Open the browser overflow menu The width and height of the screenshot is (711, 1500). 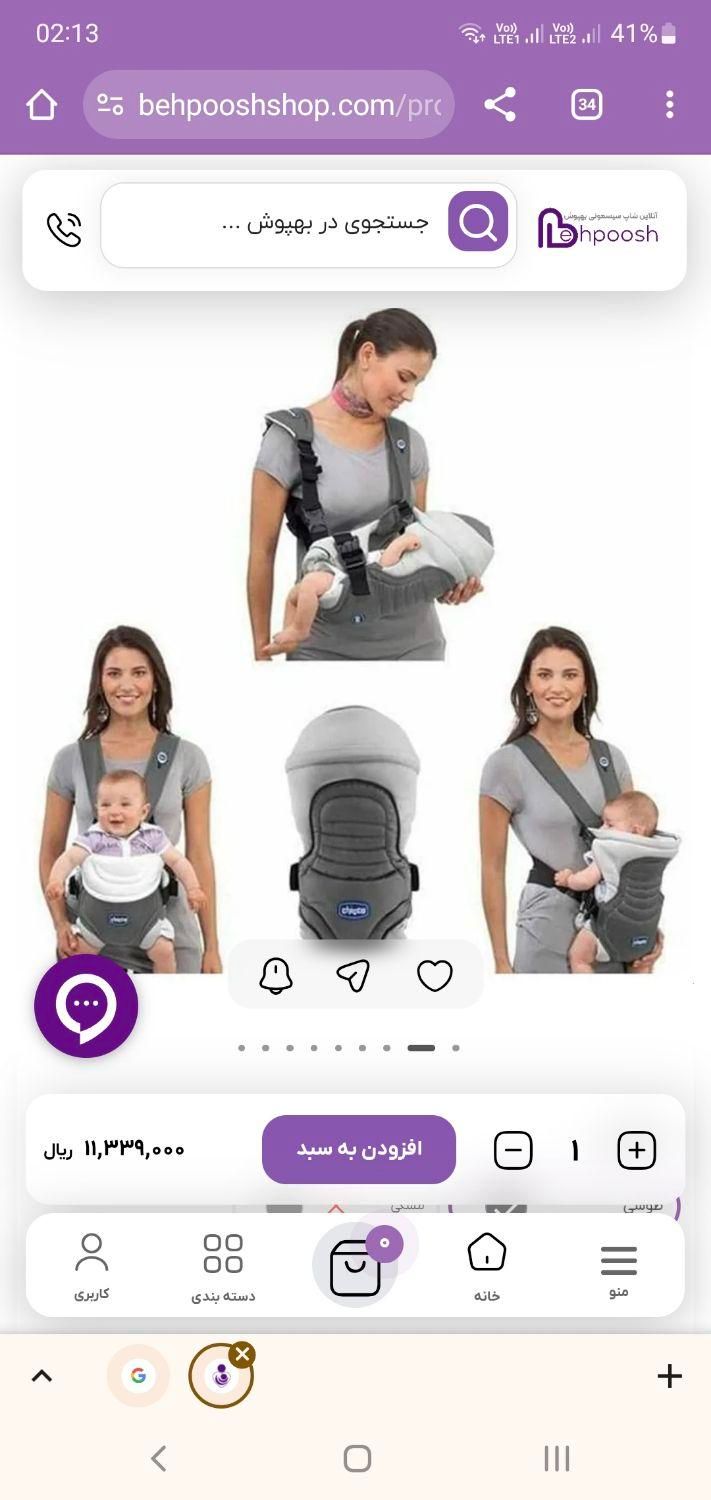[669, 105]
